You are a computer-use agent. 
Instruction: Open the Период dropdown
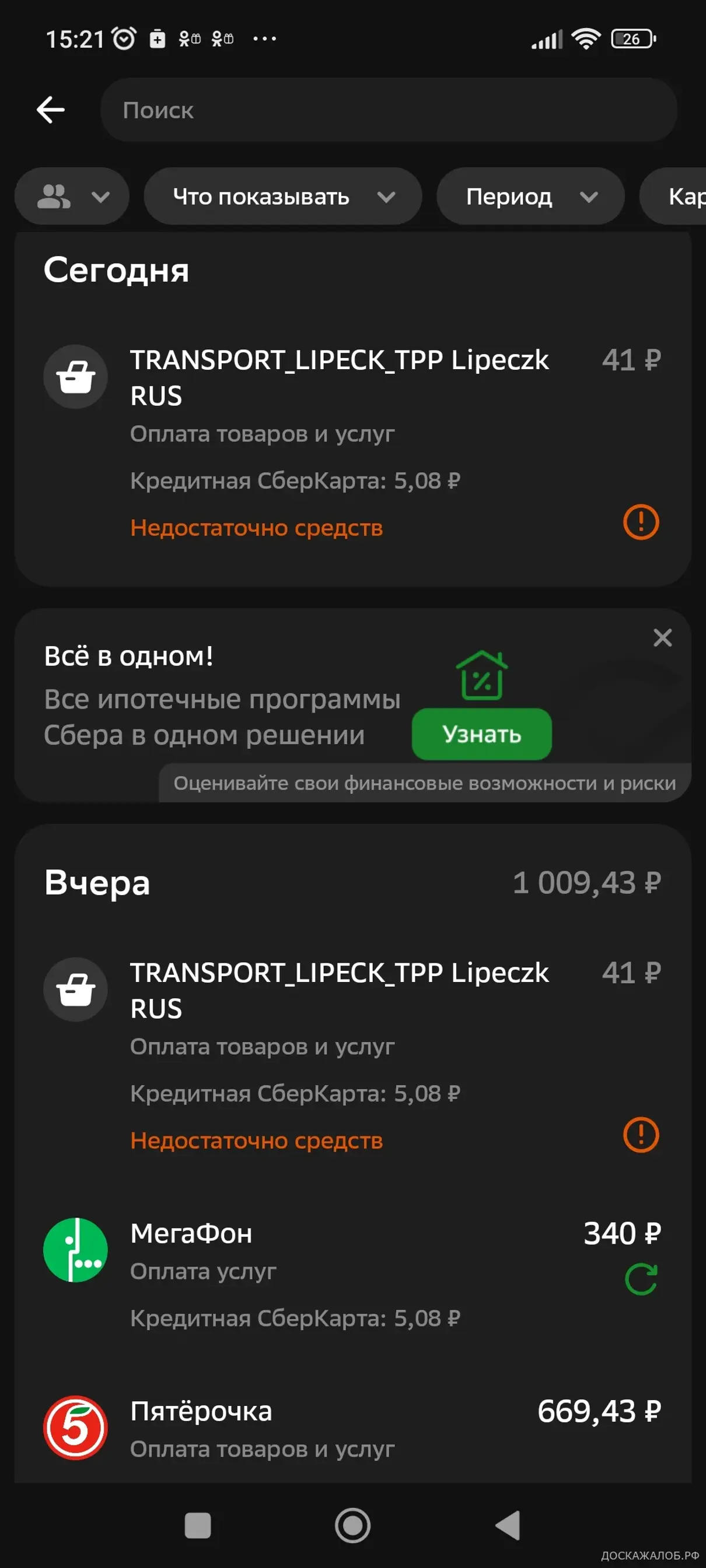tap(530, 197)
